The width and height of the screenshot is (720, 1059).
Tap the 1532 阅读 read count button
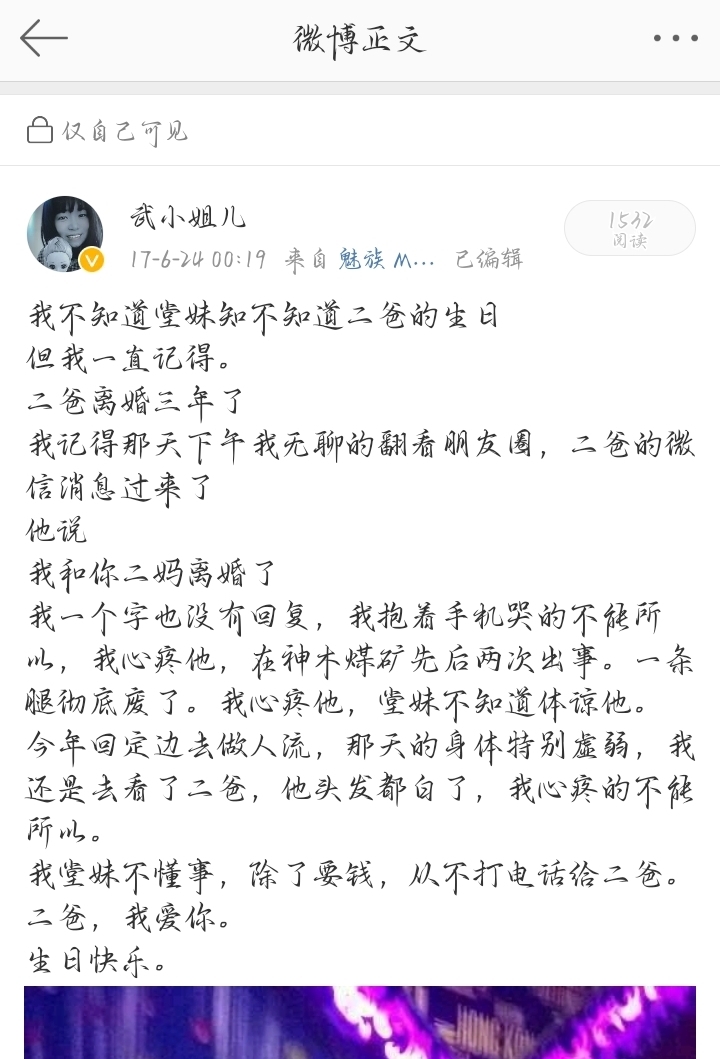(x=629, y=229)
